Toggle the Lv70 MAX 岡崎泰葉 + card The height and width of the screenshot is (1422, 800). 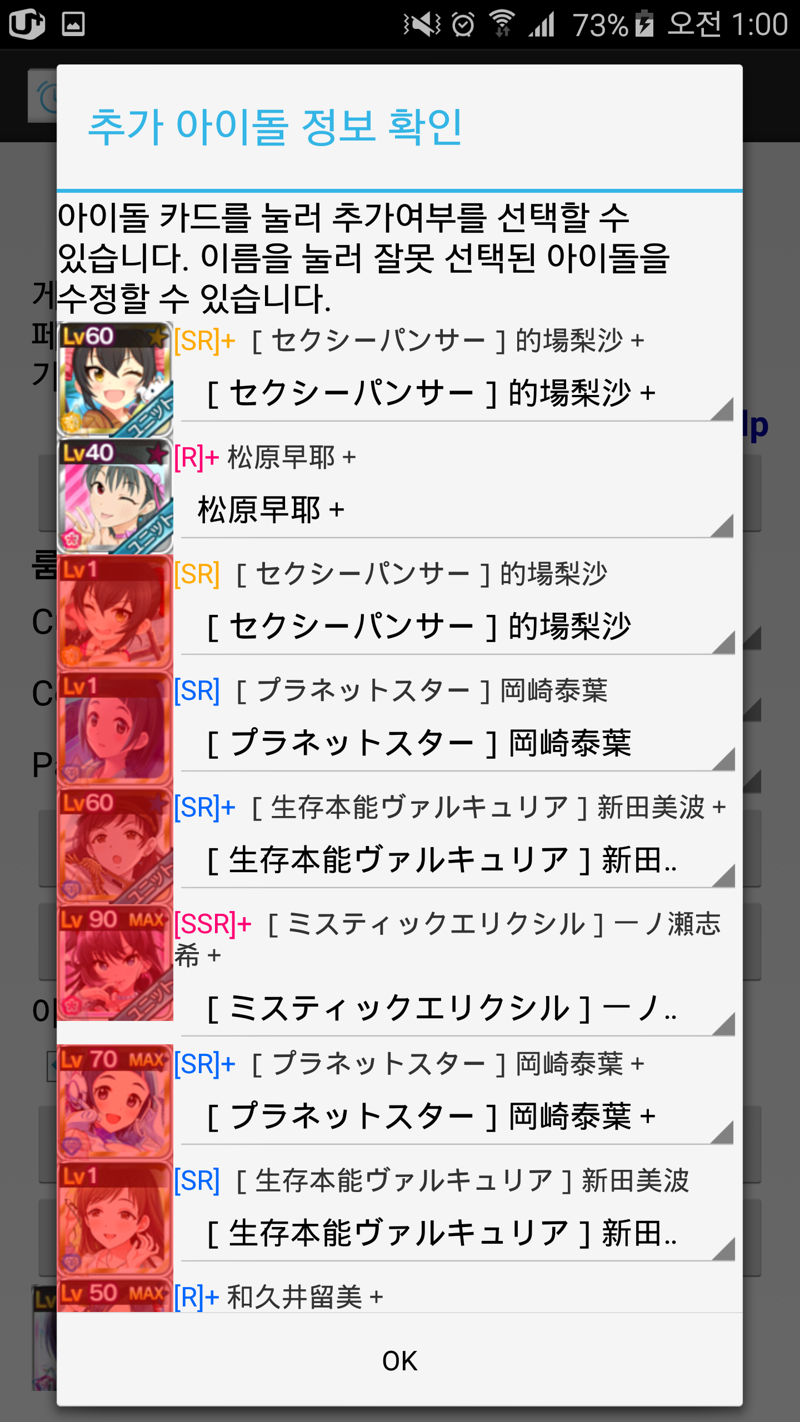click(114, 1102)
